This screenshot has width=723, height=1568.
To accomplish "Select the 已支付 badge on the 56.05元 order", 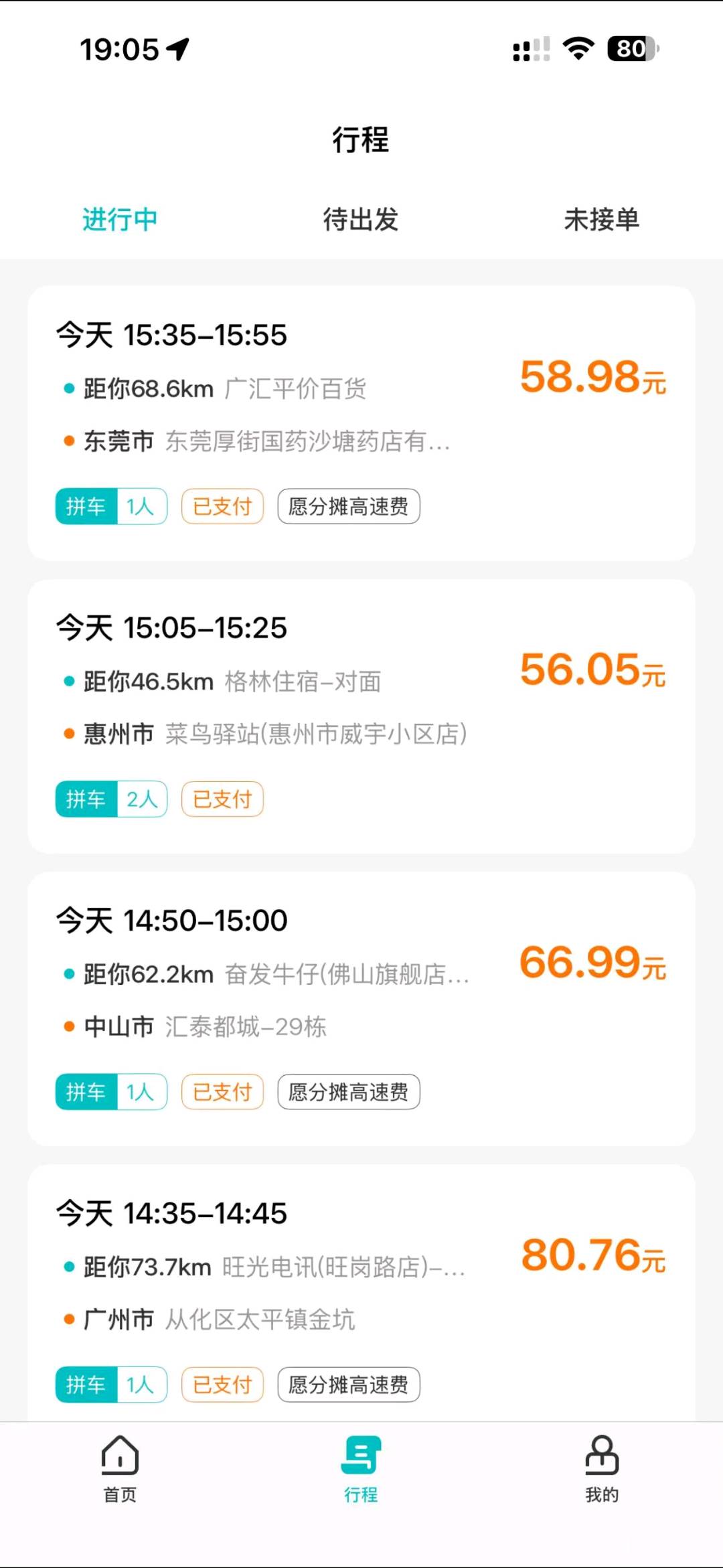I will (222, 799).
